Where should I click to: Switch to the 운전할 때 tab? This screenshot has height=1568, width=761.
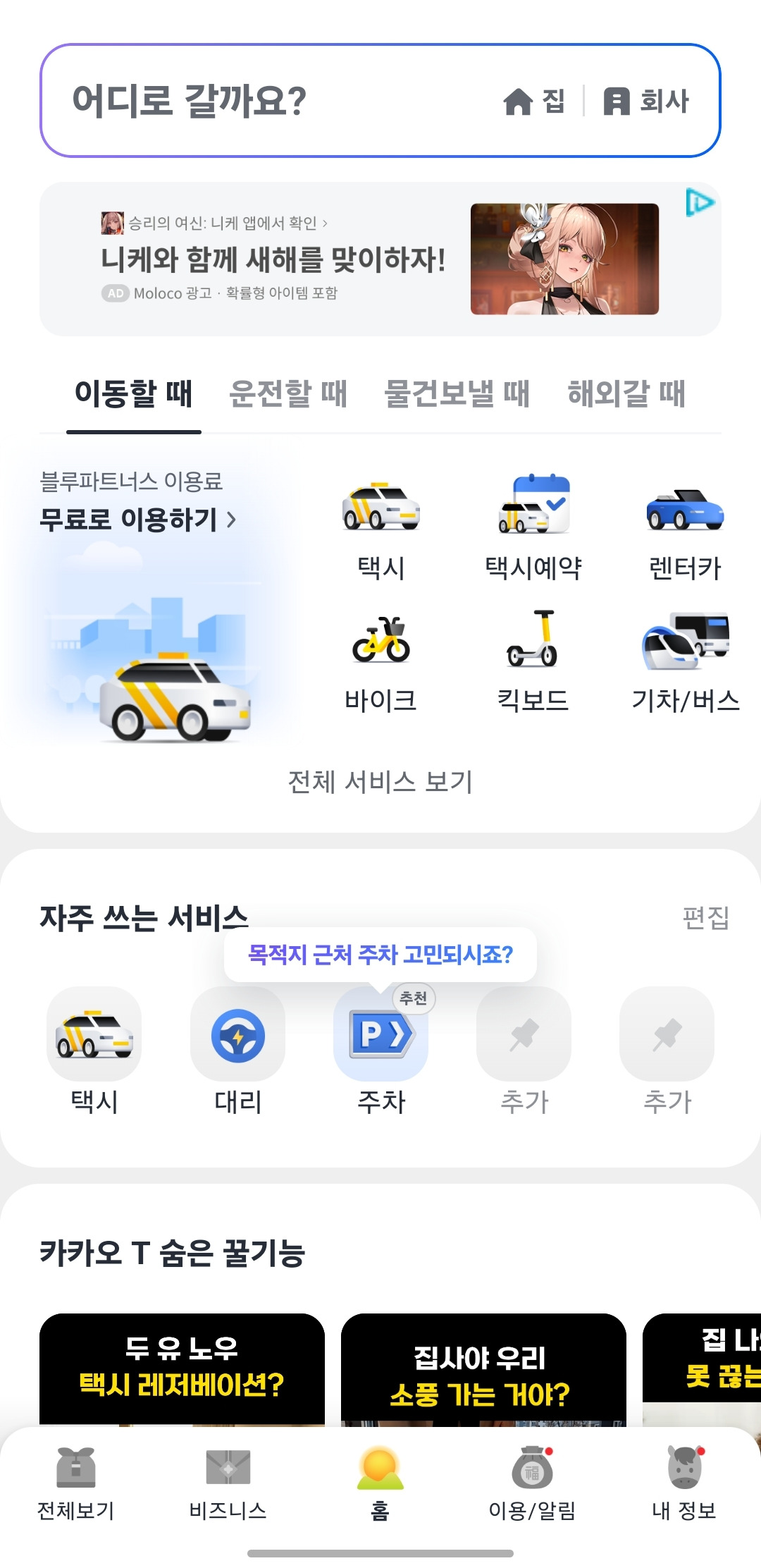(287, 395)
